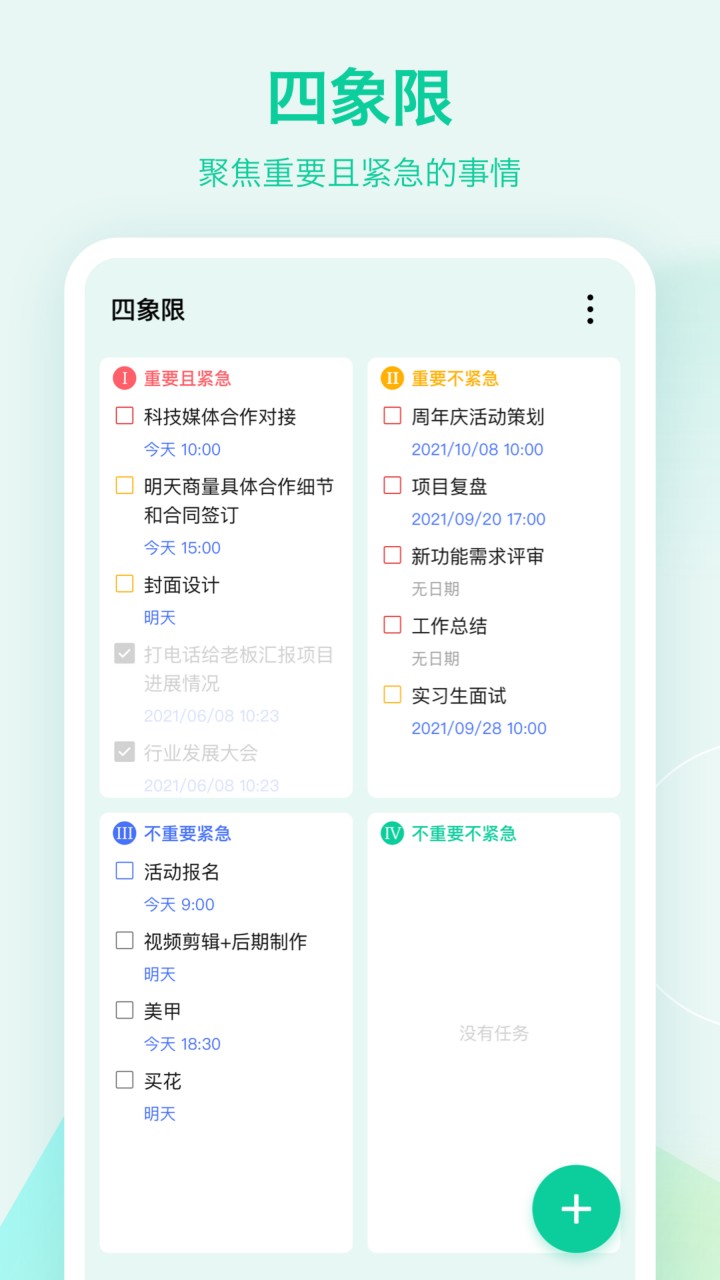Click the completed checkmark on 打电话给老板汇报项目

coord(123,655)
